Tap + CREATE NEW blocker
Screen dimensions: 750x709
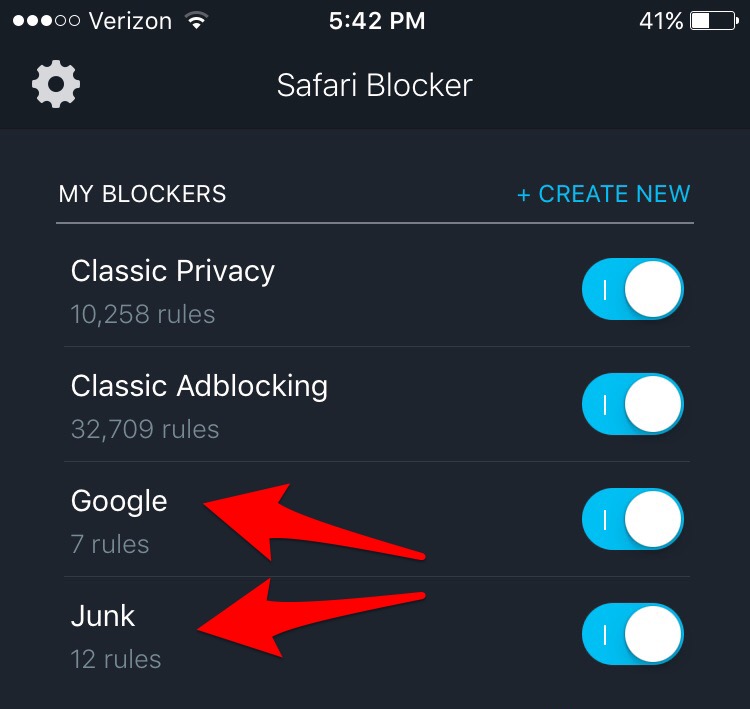click(x=603, y=194)
